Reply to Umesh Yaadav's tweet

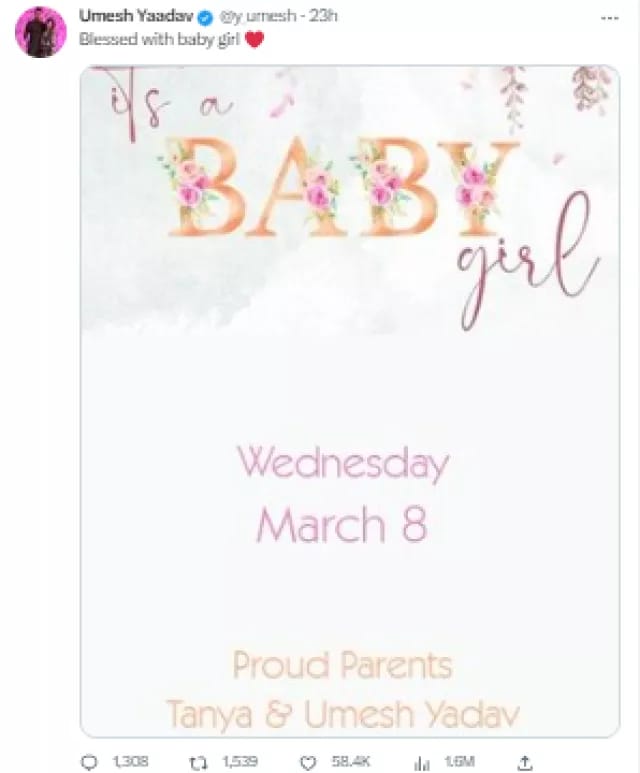pyautogui.click(x=89, y=761)
